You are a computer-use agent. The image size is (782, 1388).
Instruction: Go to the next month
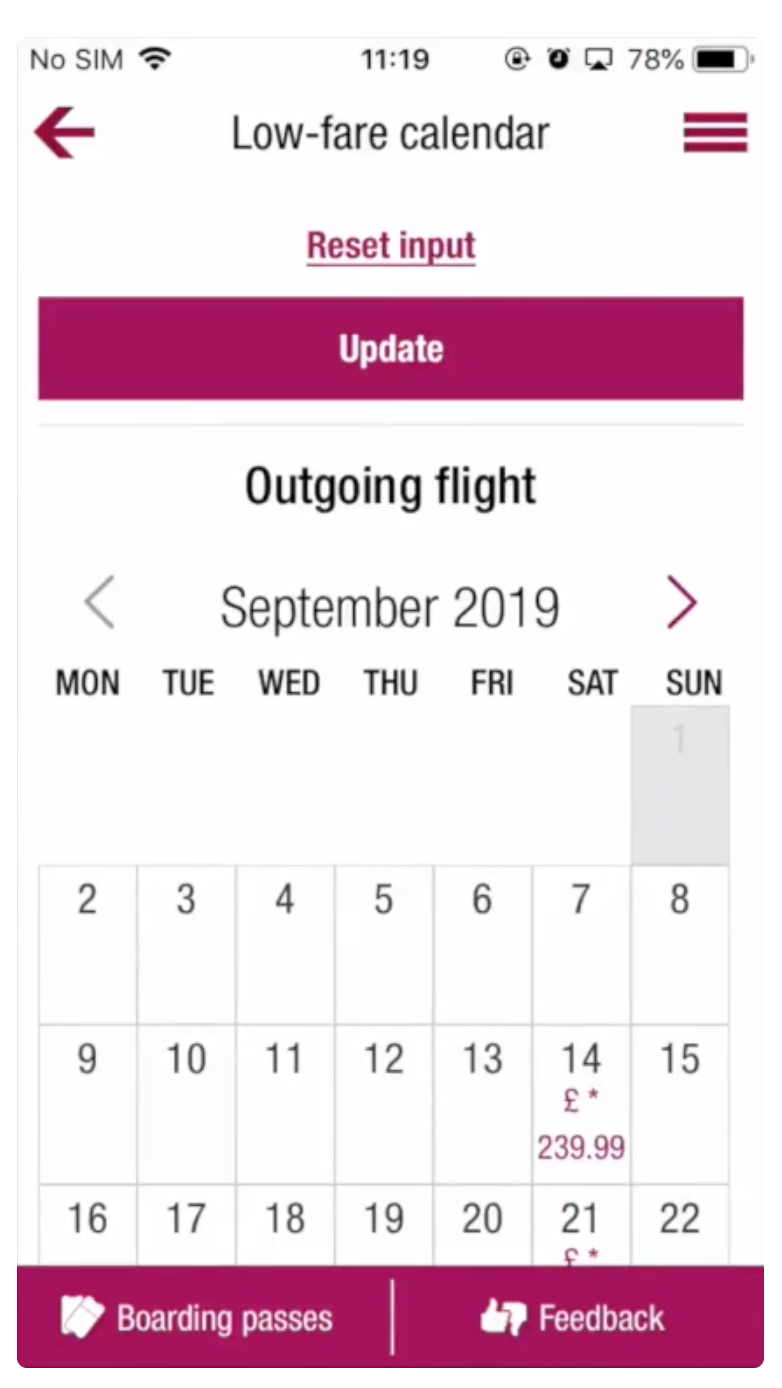coord(681,603)
